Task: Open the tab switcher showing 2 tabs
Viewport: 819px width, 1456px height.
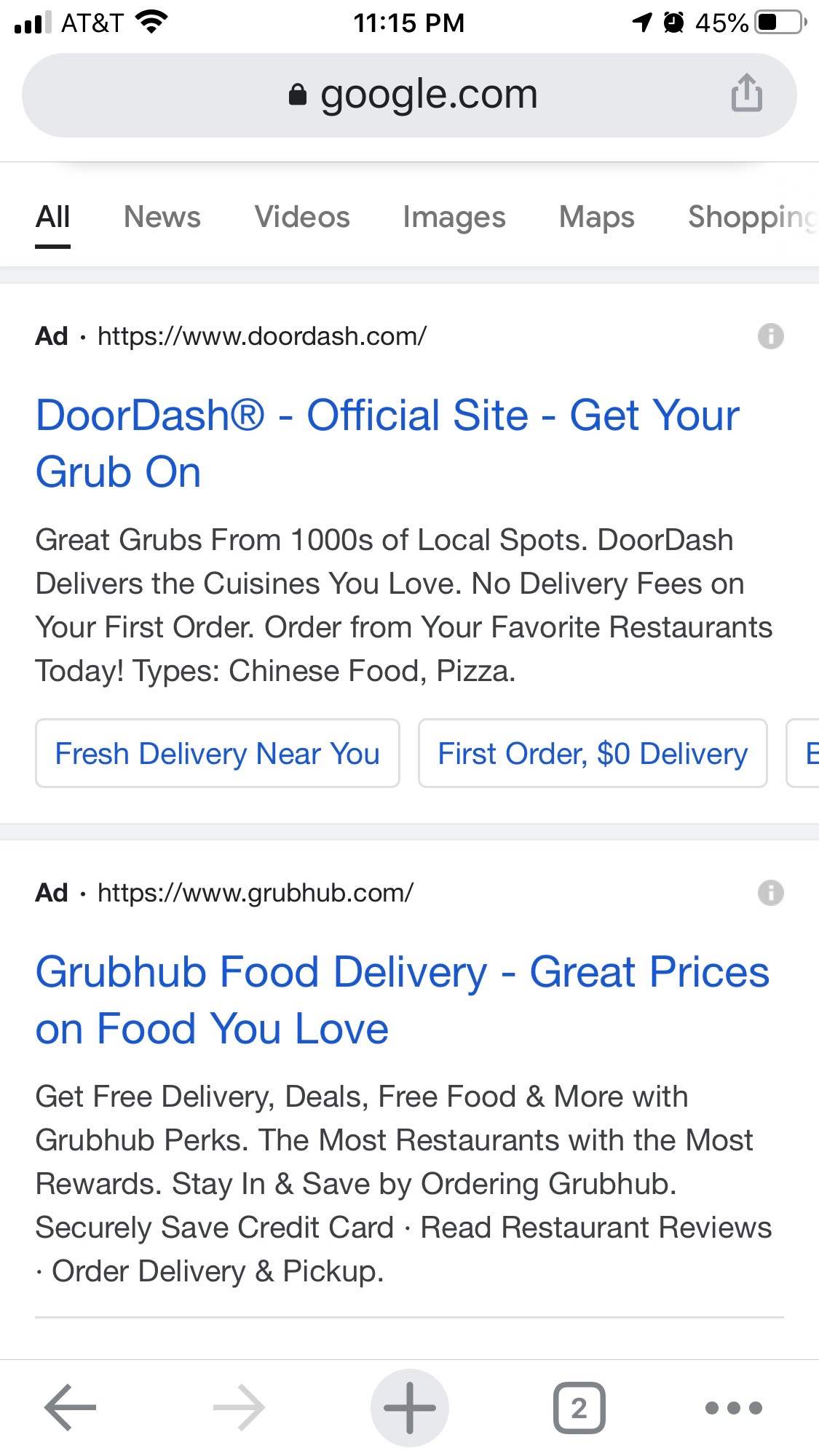Action: pos(579,1407)
